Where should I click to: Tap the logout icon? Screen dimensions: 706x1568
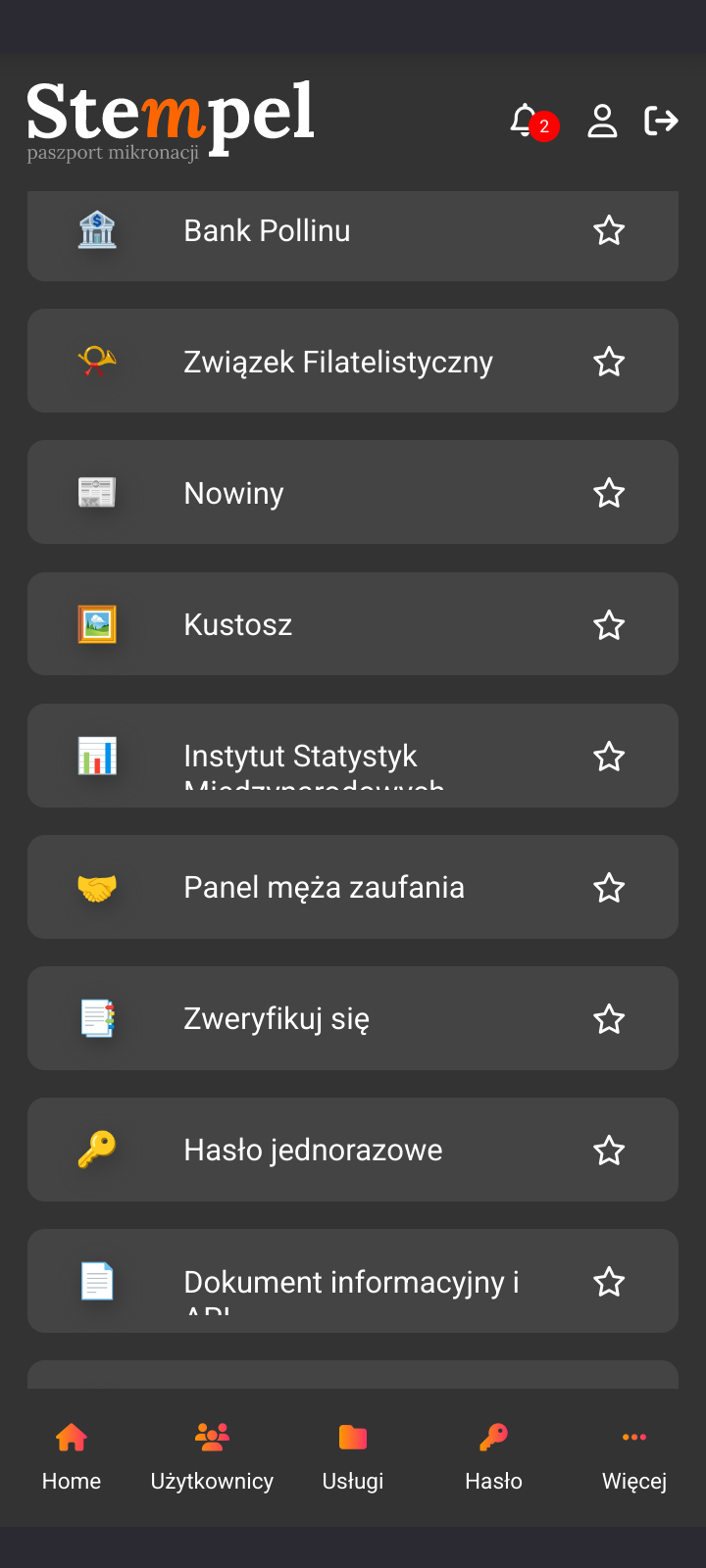click(661, 121)
